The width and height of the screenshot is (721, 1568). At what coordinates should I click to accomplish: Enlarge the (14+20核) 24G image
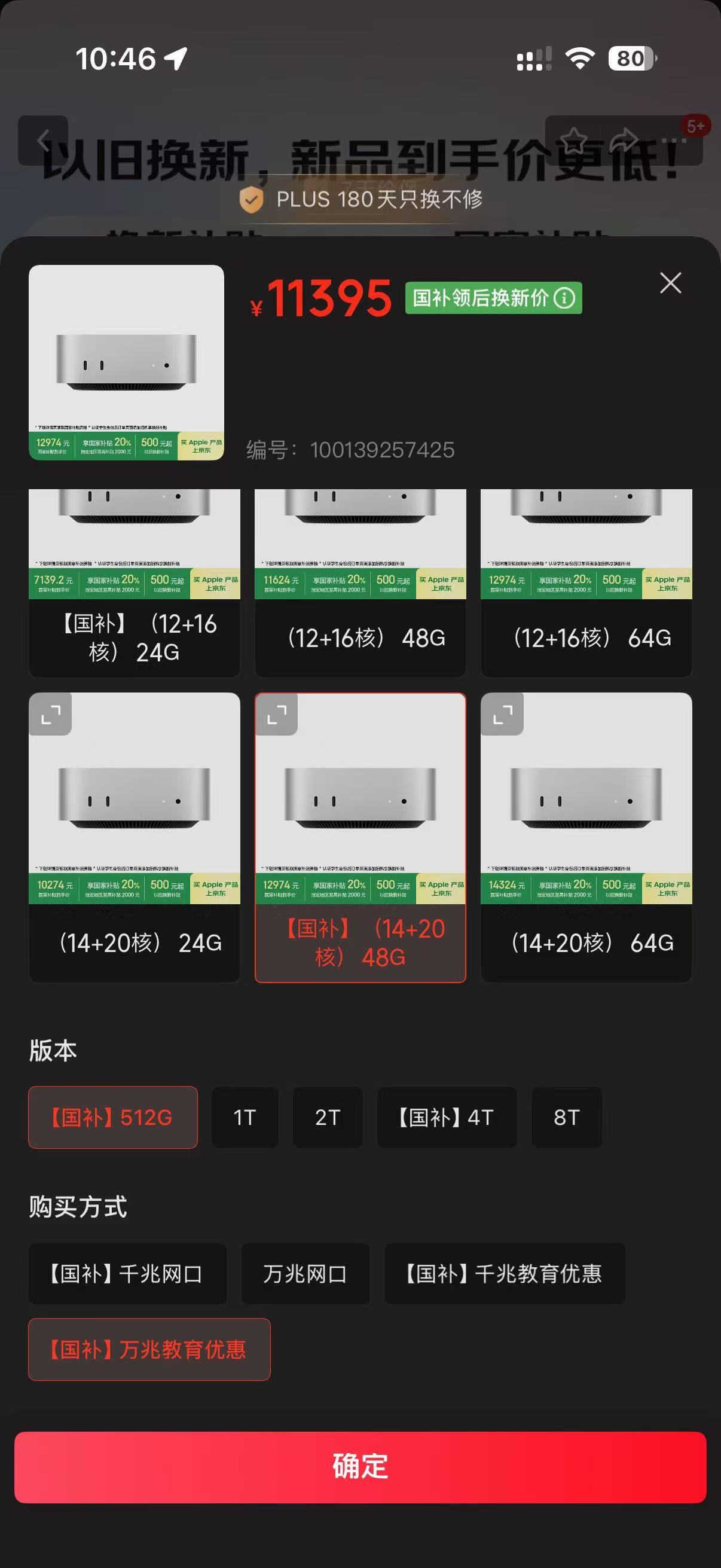[x=50, y=714]
